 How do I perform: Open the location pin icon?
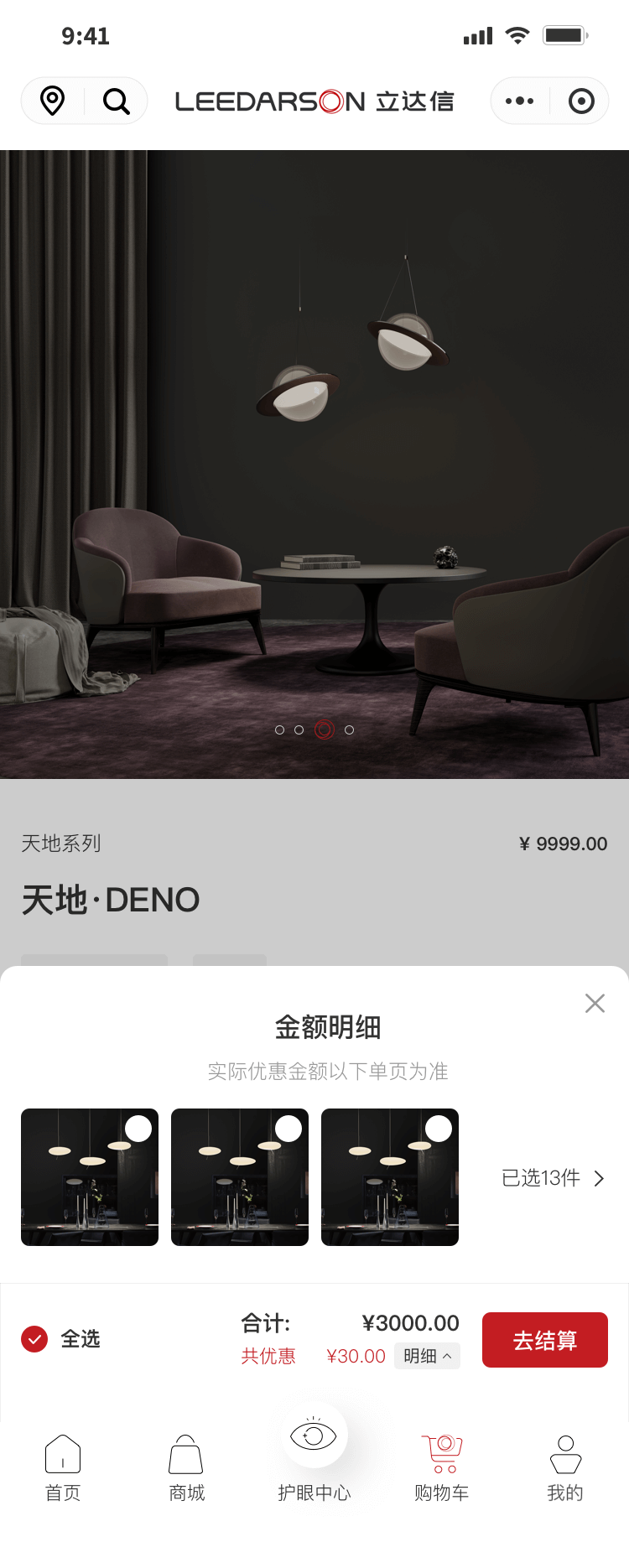53,101
